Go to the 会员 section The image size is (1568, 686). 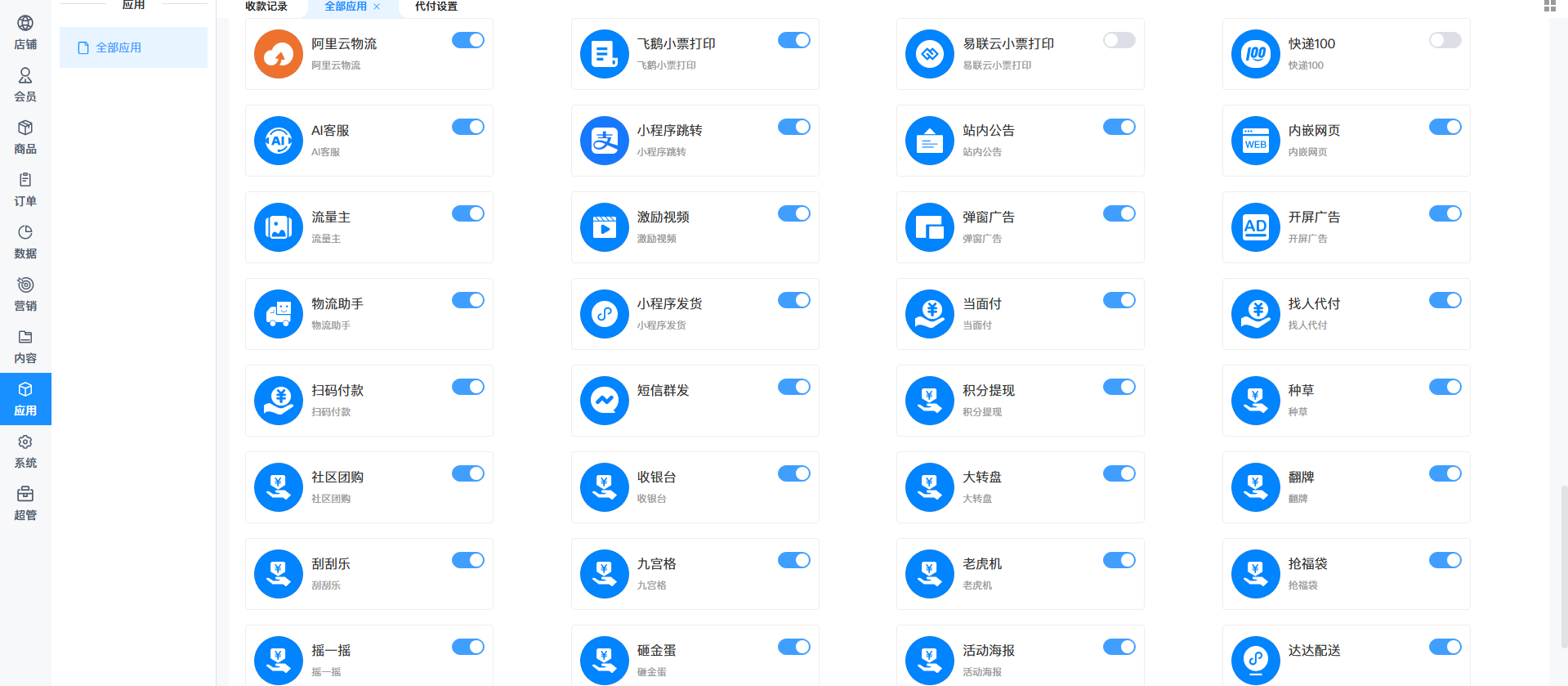25,85
